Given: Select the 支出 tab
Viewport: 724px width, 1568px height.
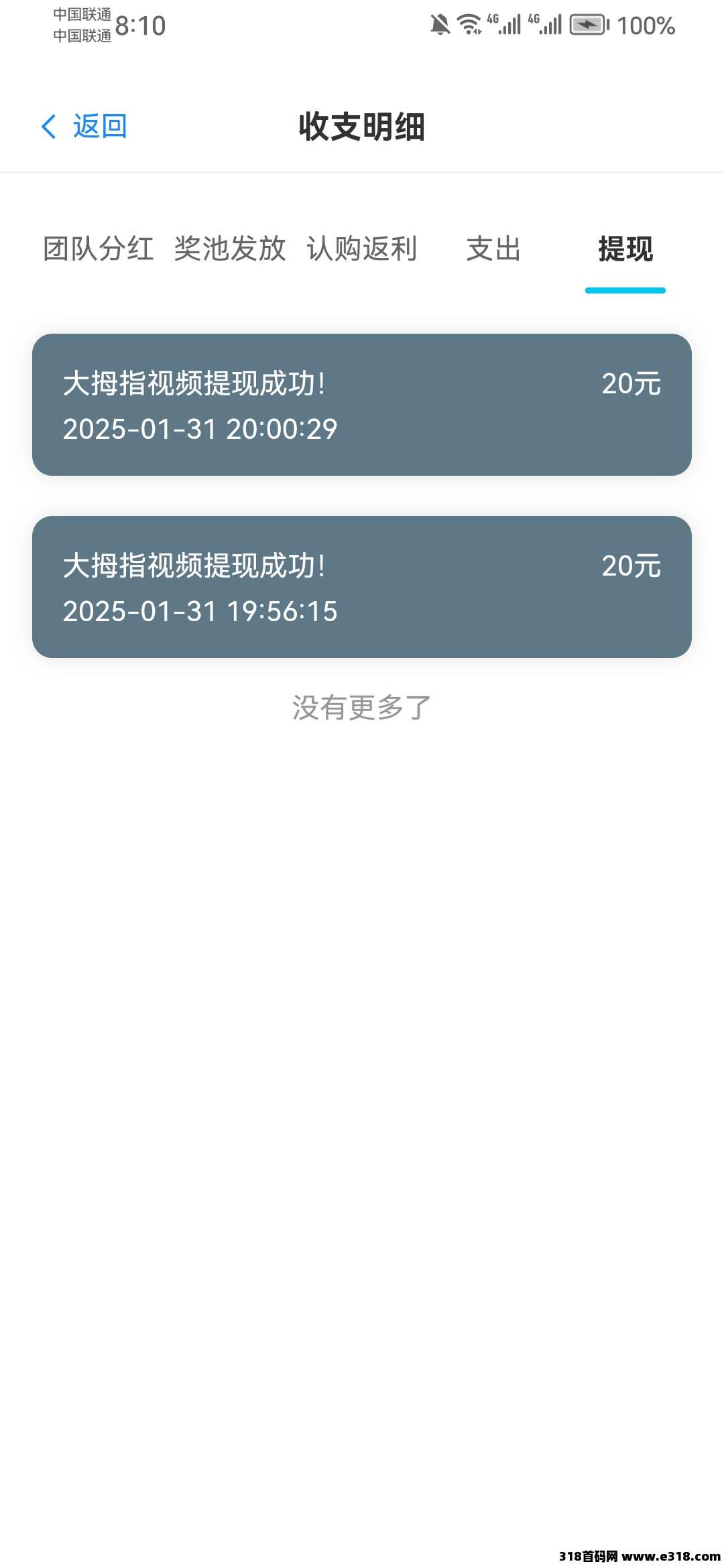Looking at the screenshot, I should tap(493, 249).
